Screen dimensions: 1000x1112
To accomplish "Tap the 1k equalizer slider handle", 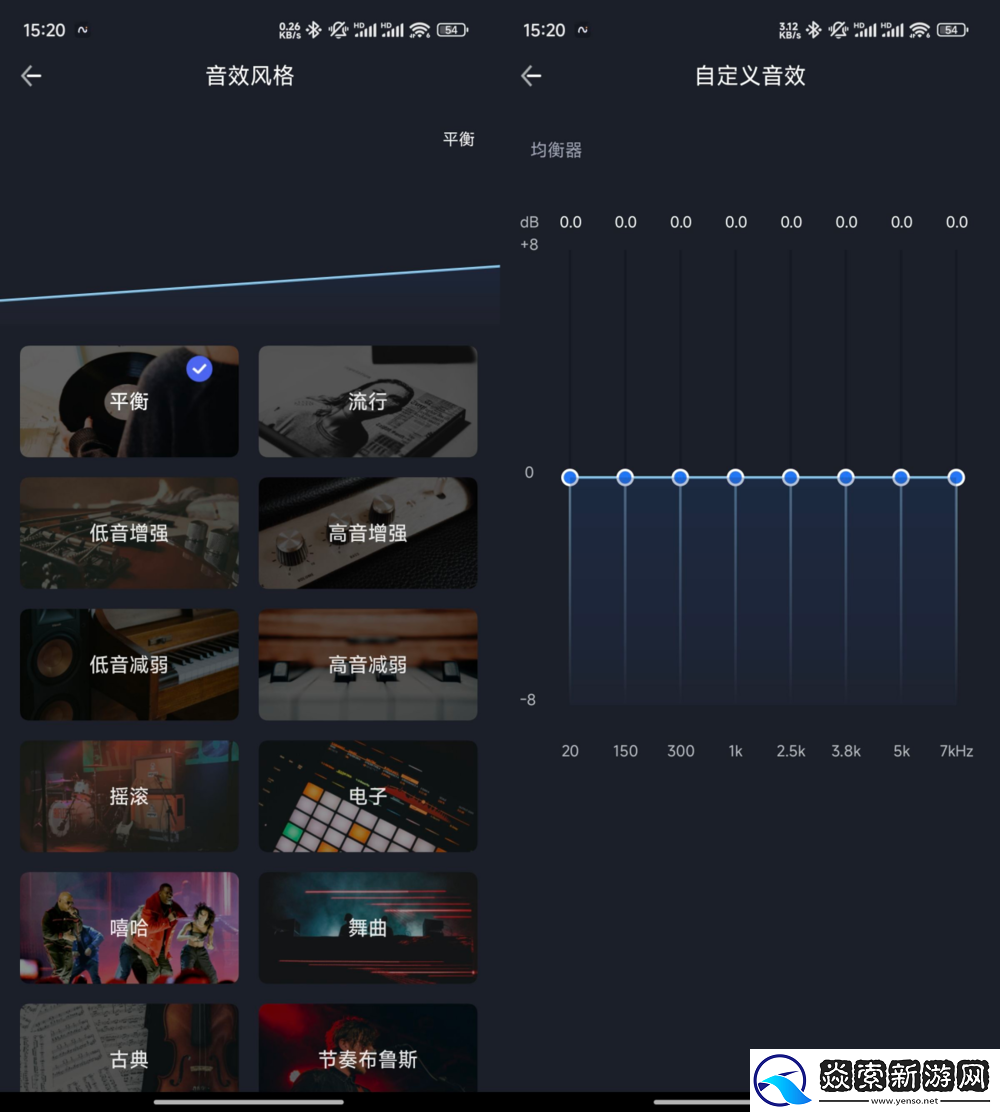I will click(736, 478).
